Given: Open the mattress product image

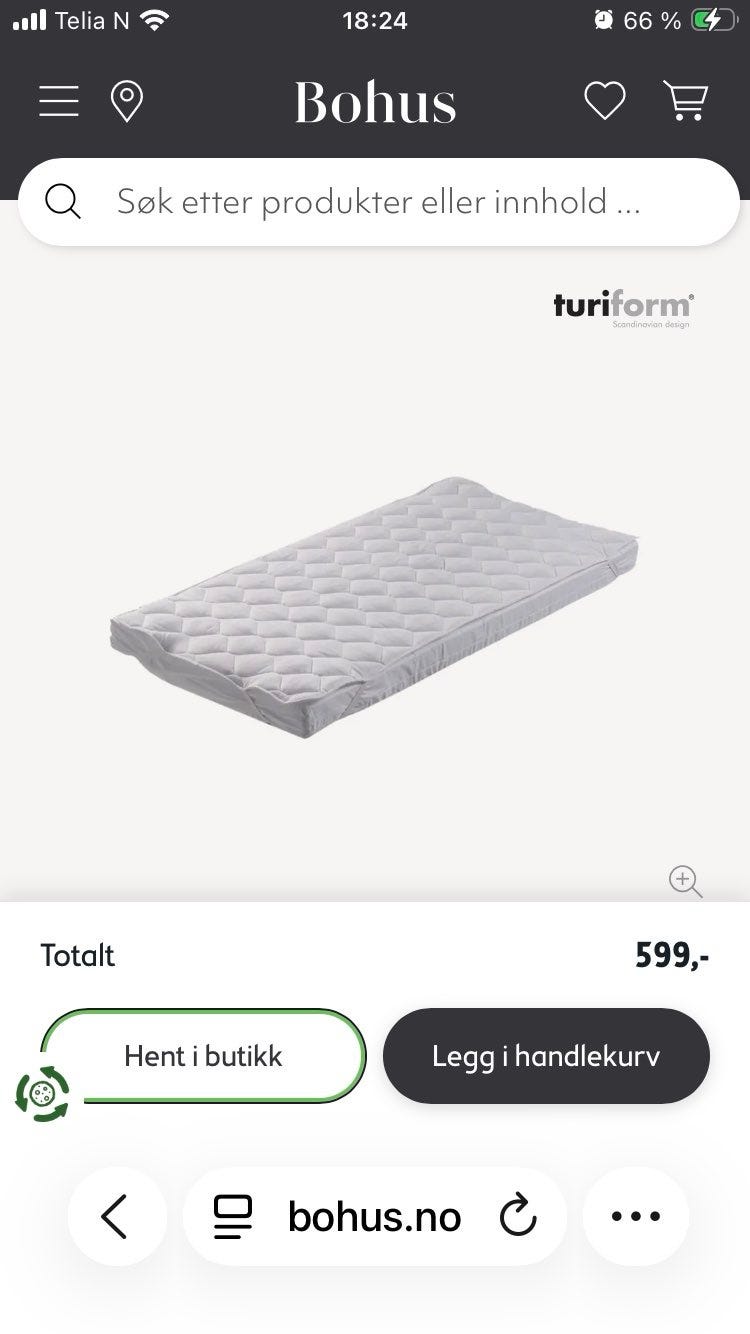Looking at the screenshot, I should click(x=375, y=608).
